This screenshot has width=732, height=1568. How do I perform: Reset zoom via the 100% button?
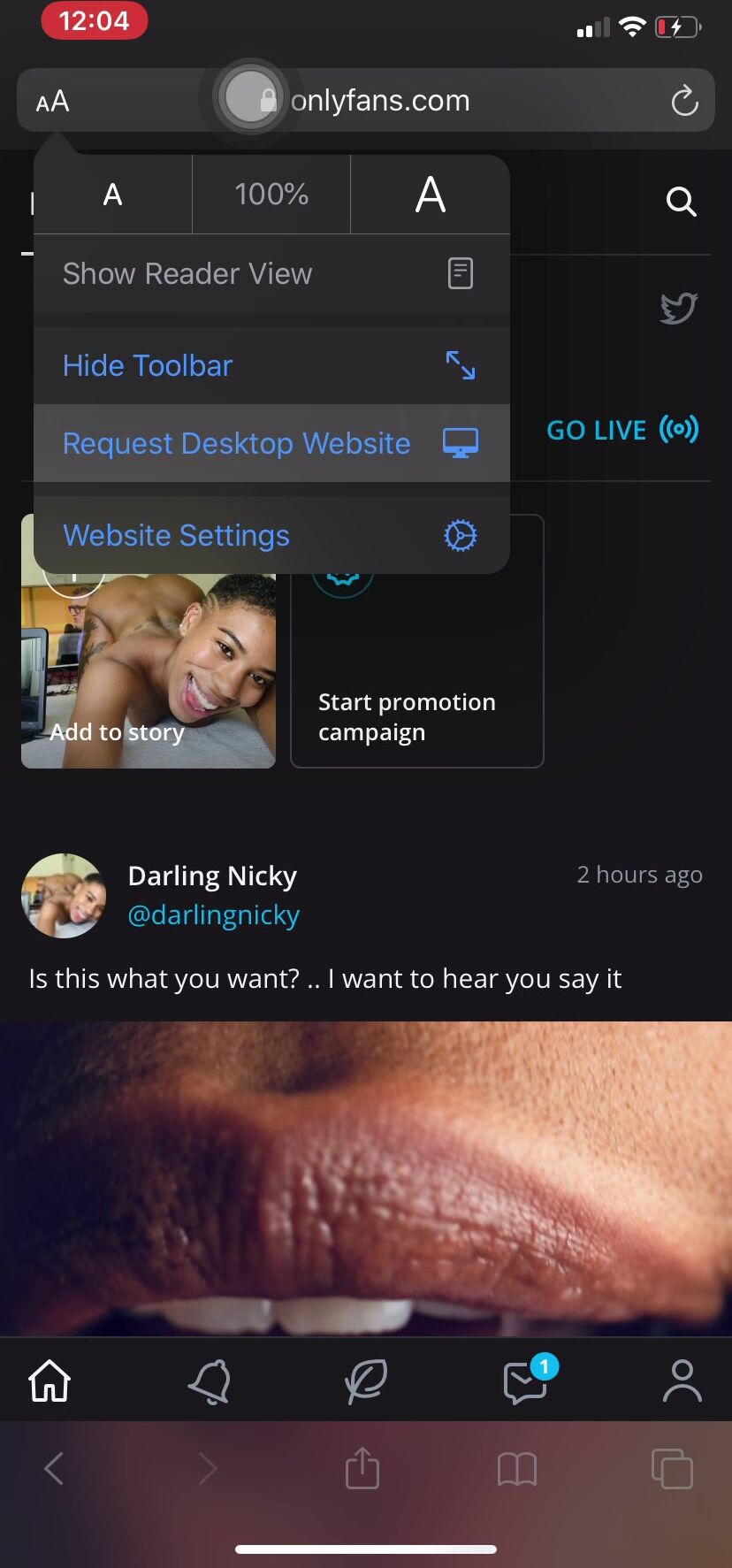coord(271,195)
